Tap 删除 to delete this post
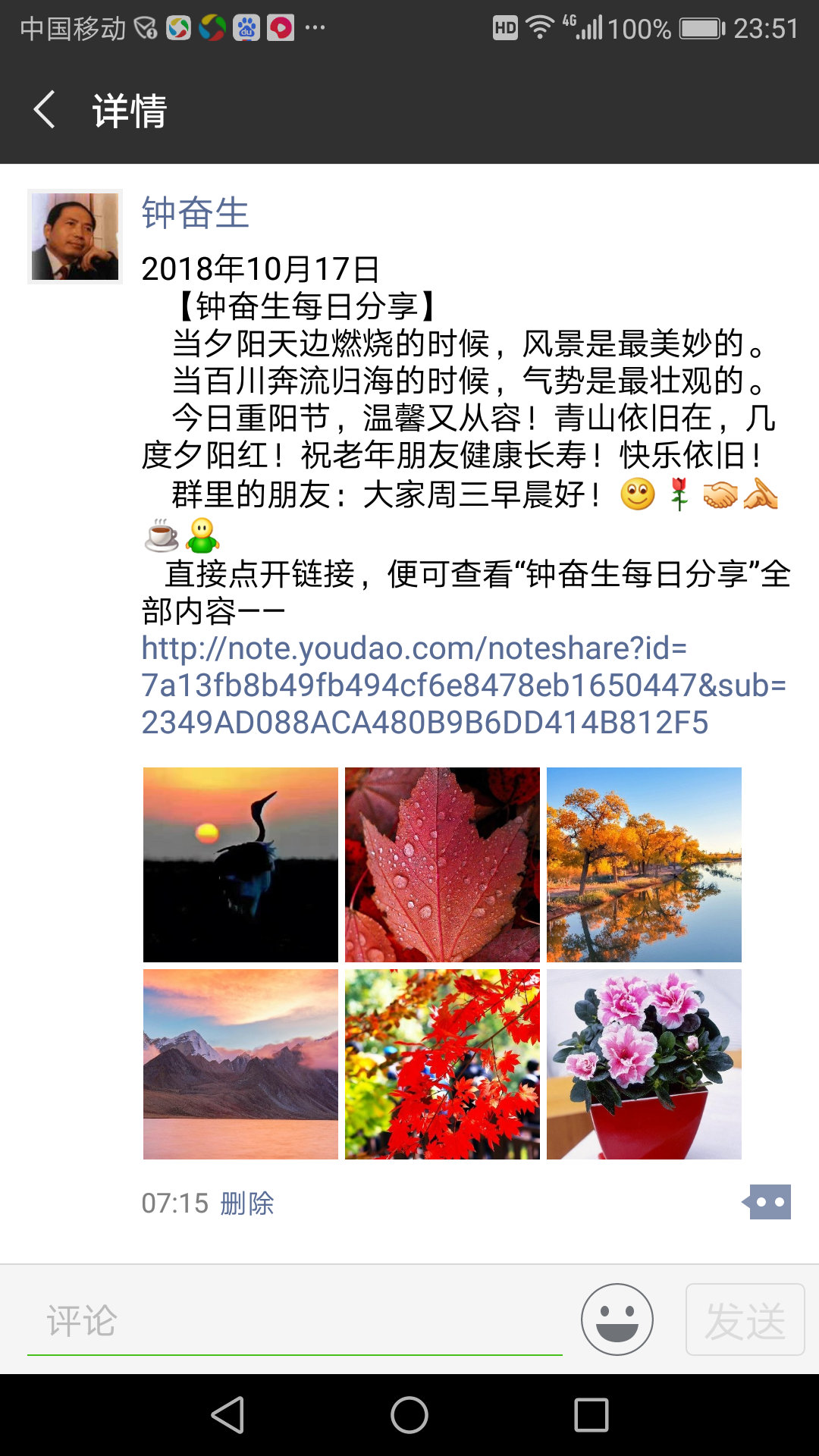This screenshot has height=1456, width=819. 247,1203
